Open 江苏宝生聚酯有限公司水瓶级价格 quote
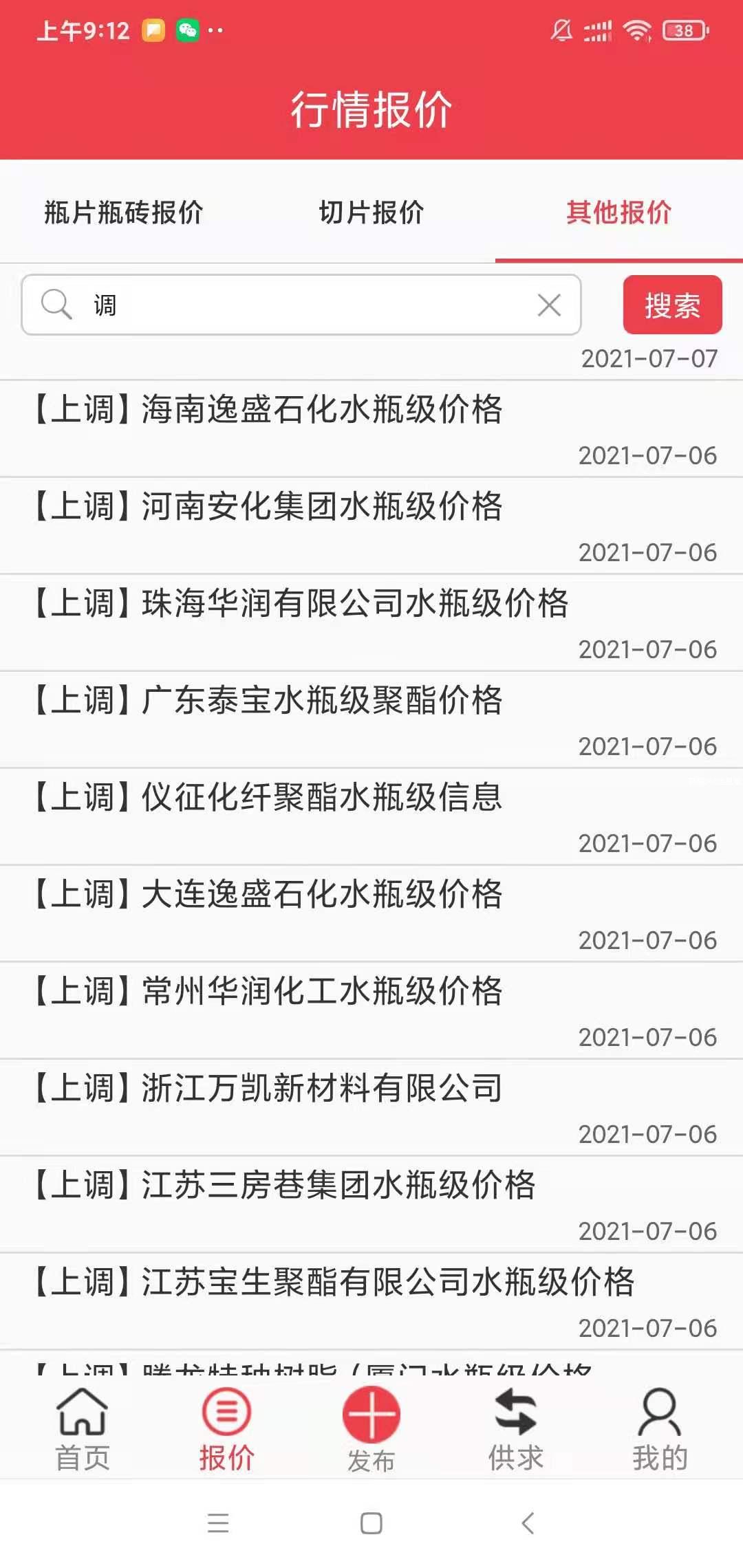The width and height of the screenshot is (743, 1568). click(334, 1283)
